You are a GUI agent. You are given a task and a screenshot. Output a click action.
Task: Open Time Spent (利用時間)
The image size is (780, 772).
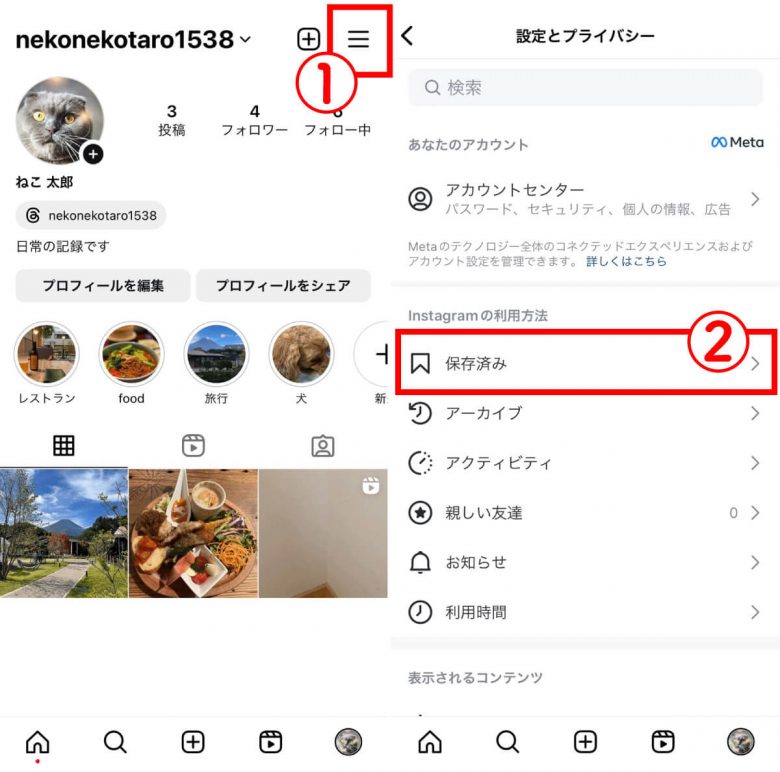click(x=585, y=612)
